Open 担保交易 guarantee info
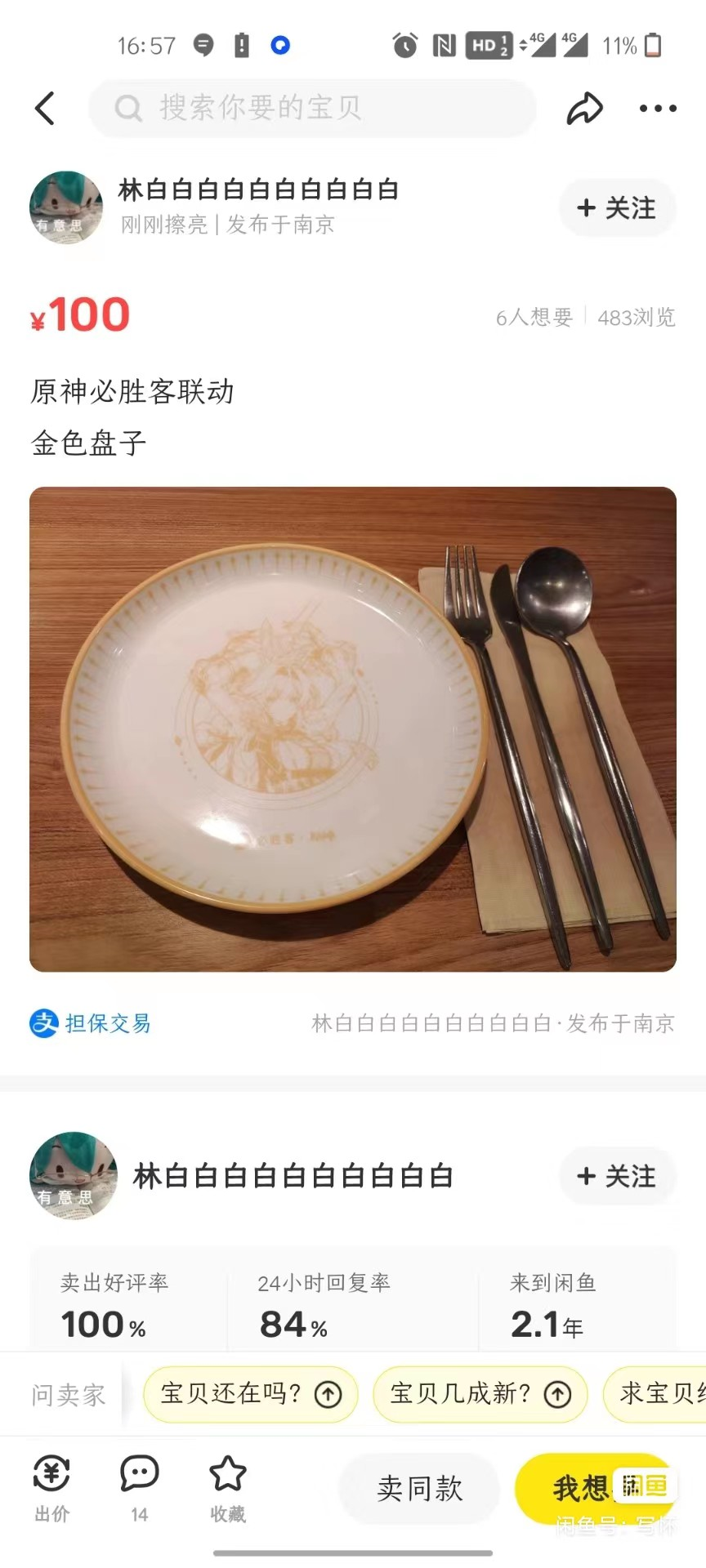This screenshot has width=706, height=1568. point(92,1023)
